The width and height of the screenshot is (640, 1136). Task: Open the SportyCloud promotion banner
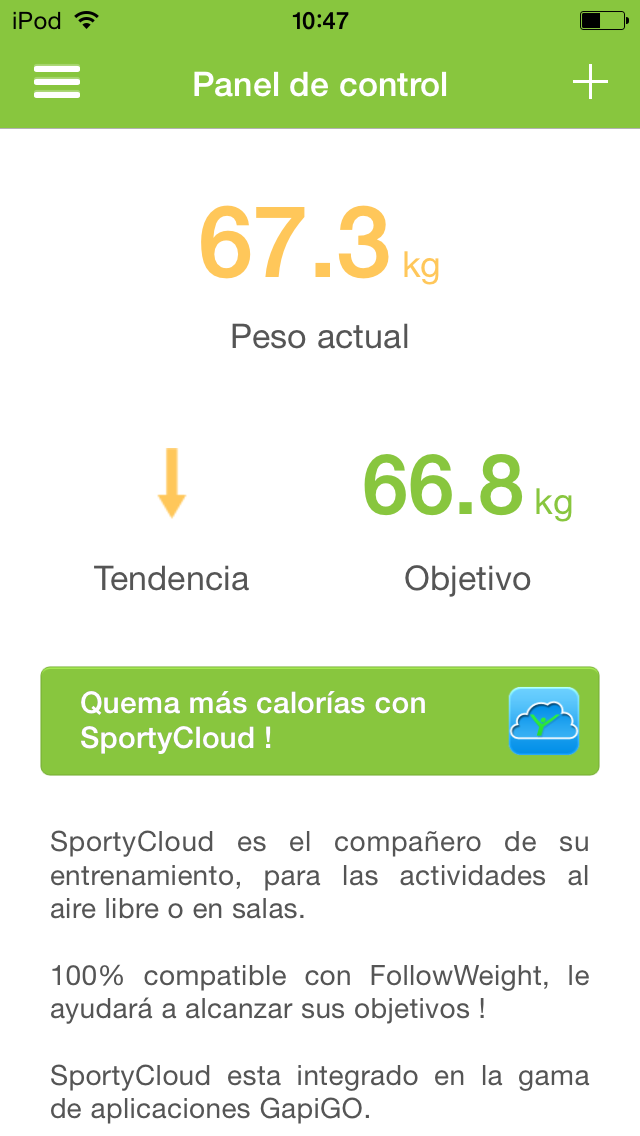320,721
